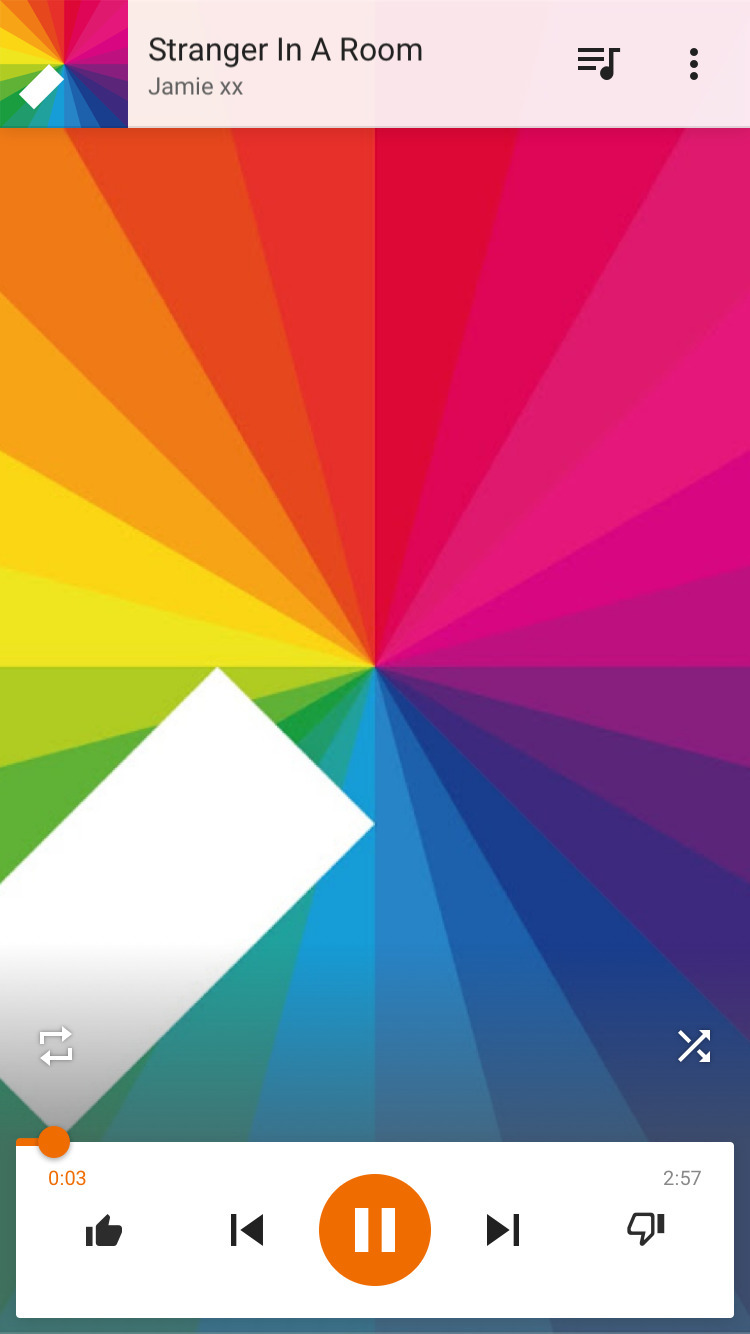The image size is (750, 1334).
Task: Open the overflow menu
Action: coord(693,64)
